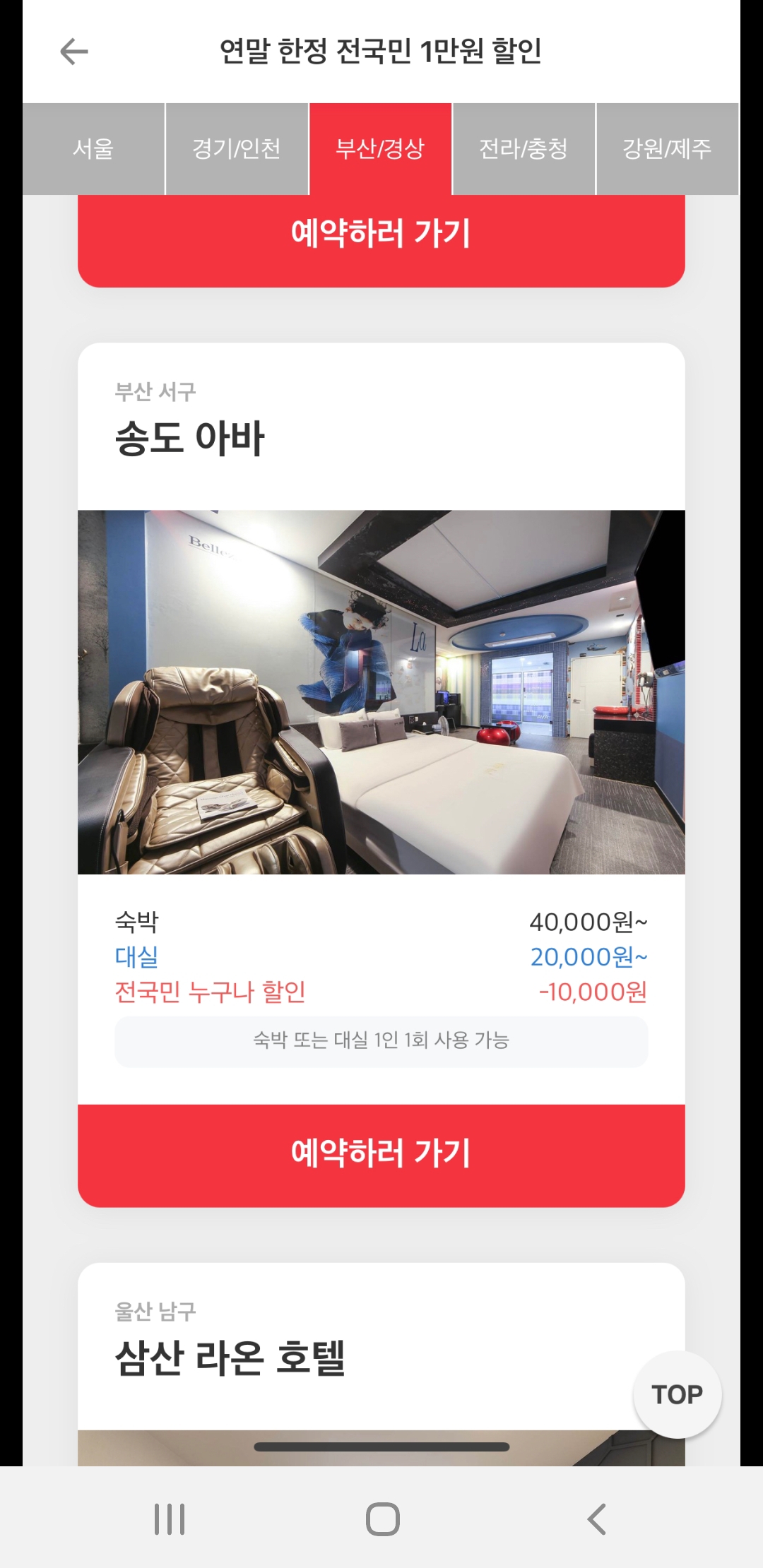The width and height of the screenshot is (763, 1568).
Task: Open the 전라/충청 tab
Action: coord(524,149)
